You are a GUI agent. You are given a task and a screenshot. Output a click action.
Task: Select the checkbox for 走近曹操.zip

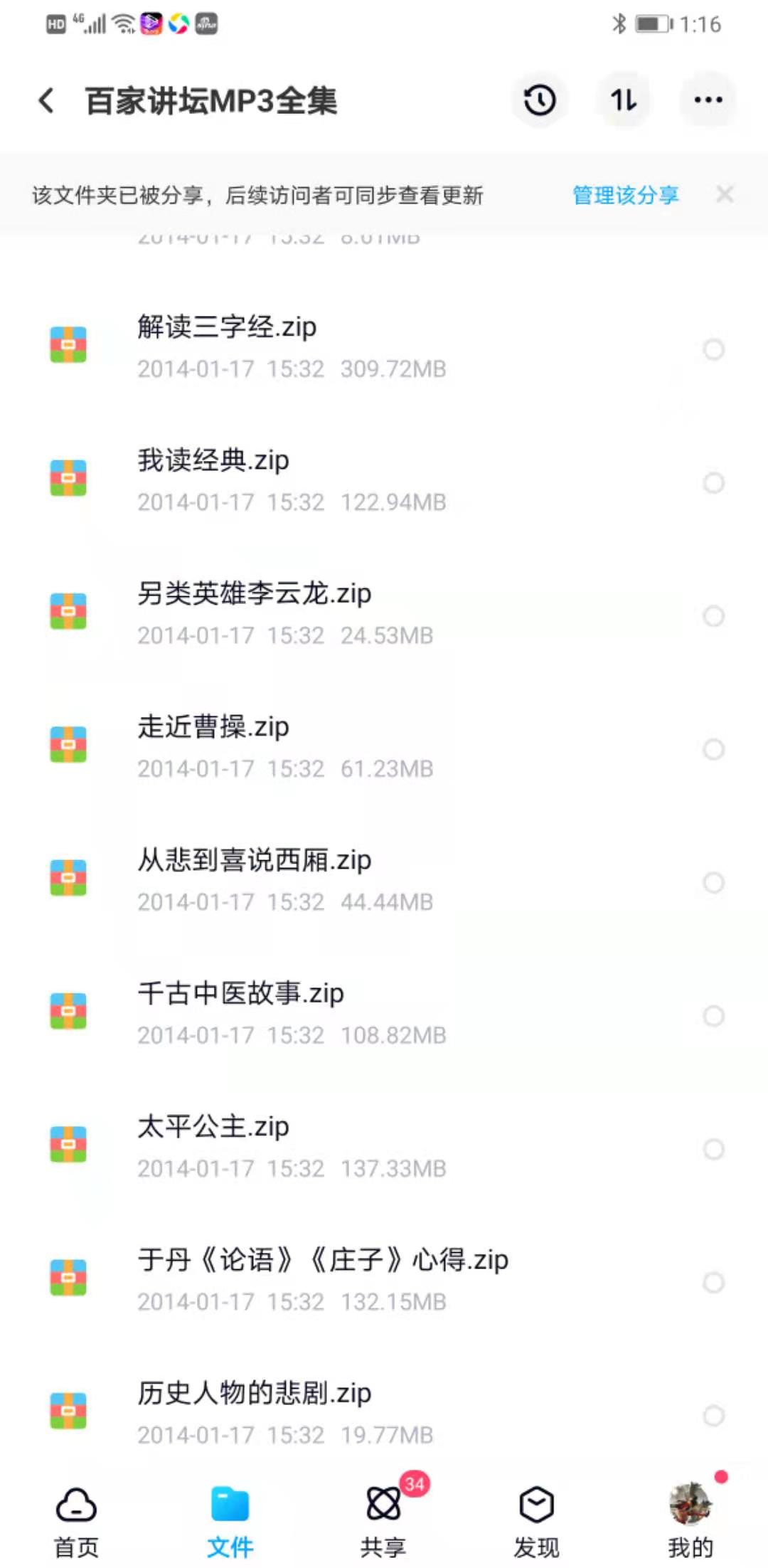tap(713, 749)
